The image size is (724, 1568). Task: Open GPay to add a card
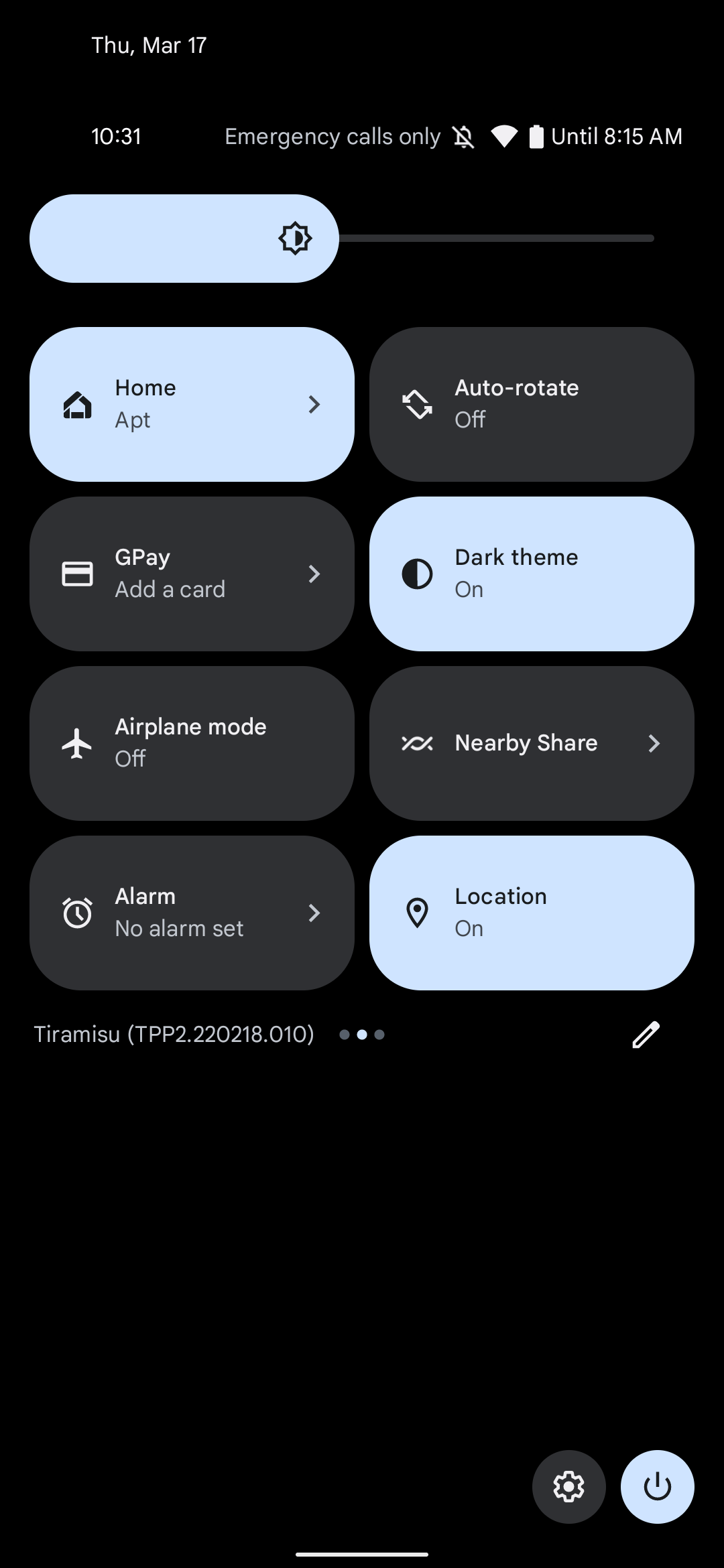click(x=192, y=574)
